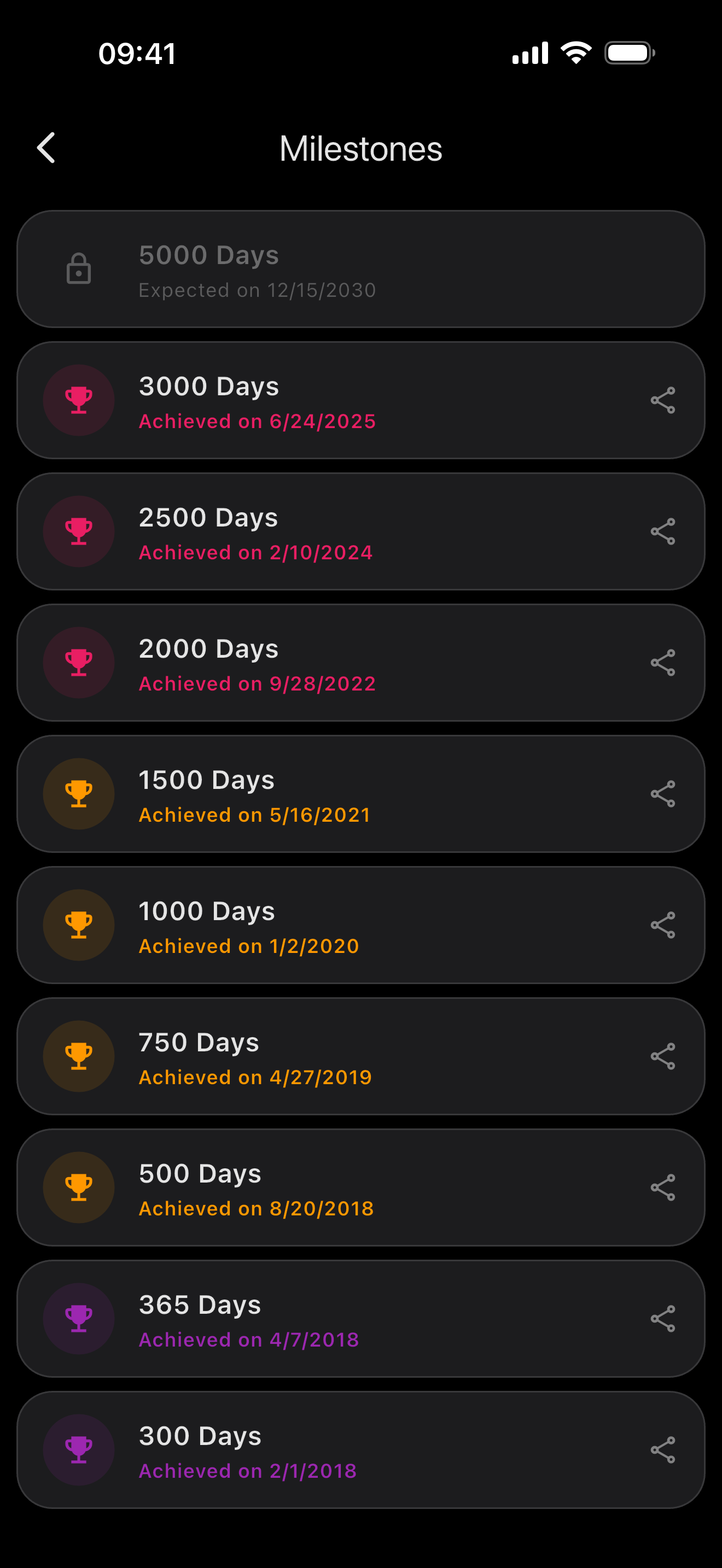The width and height of the screenshot is (722, 1568).
Task: Share the 500 Days milestone
Action: (x=662, y=1187)
